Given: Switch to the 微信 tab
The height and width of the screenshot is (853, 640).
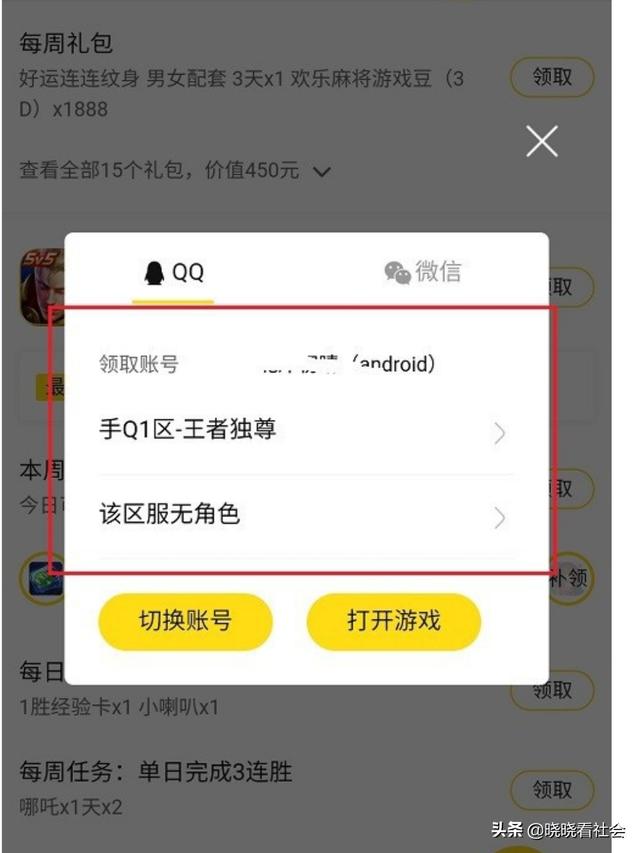Looking at the screenshot, I should pyautogui.click(x=423, y=272).
